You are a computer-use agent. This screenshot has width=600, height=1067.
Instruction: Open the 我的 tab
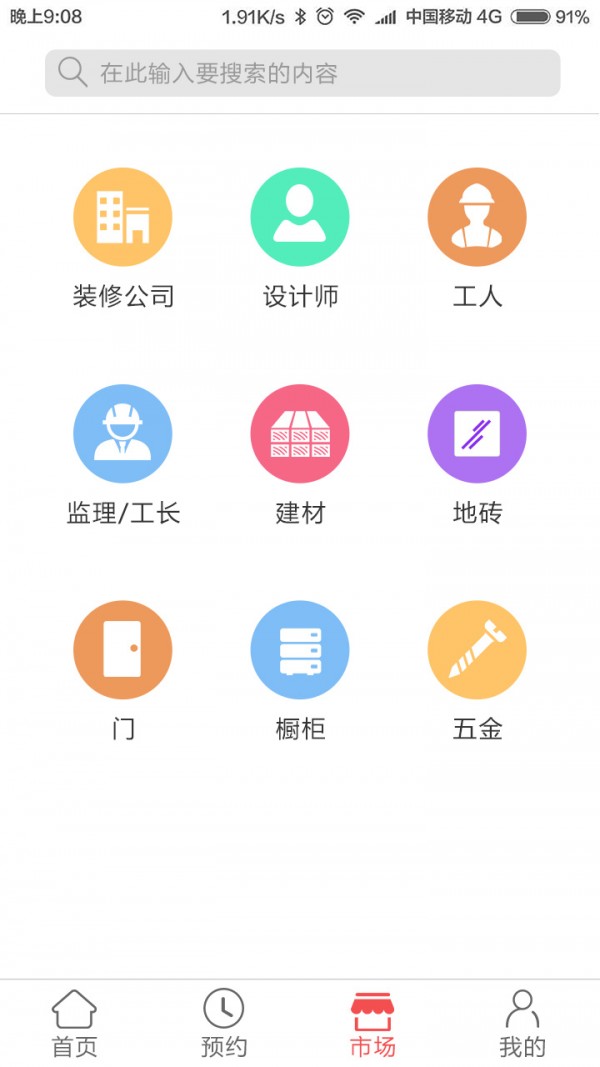(x=522, y=1023)
